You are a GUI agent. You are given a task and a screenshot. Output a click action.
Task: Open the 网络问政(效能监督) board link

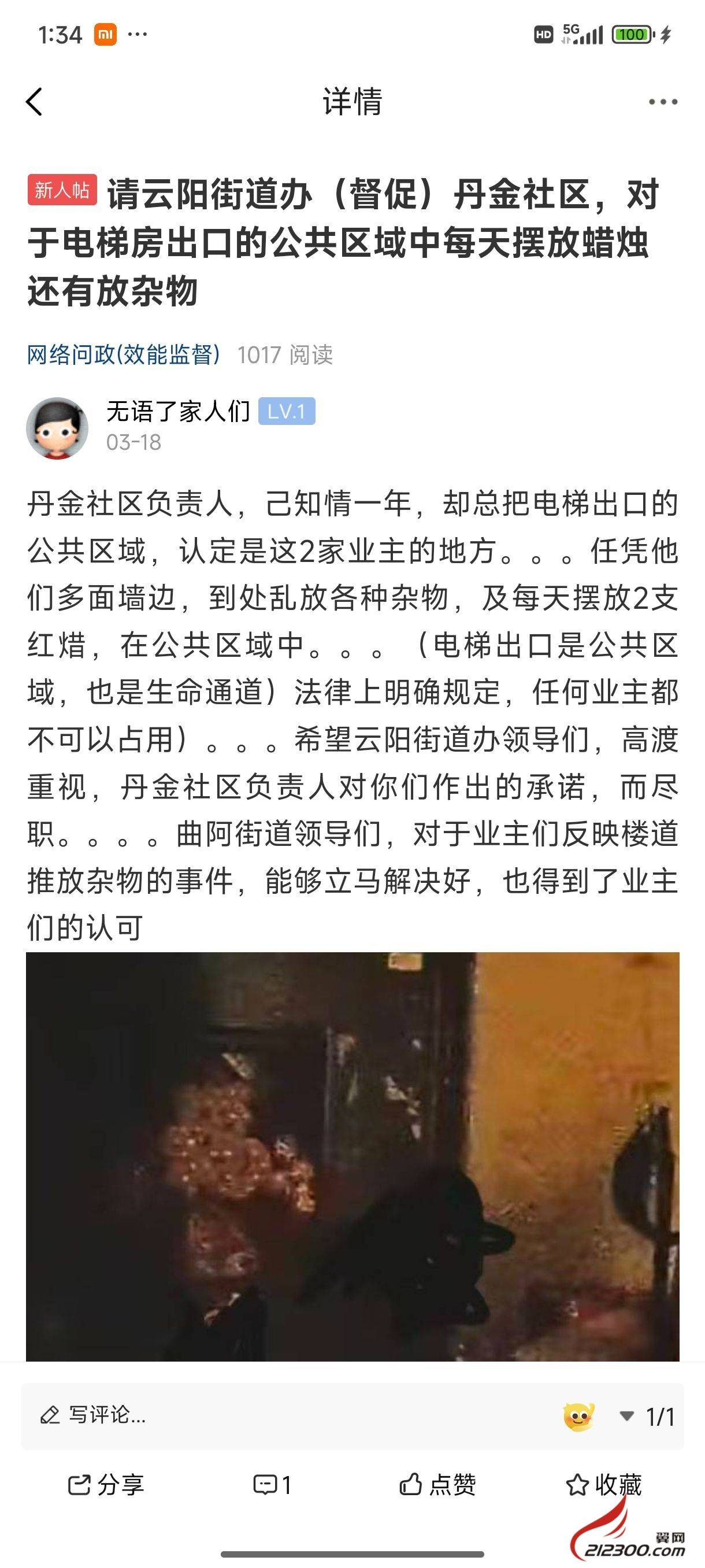pos(123,354)
